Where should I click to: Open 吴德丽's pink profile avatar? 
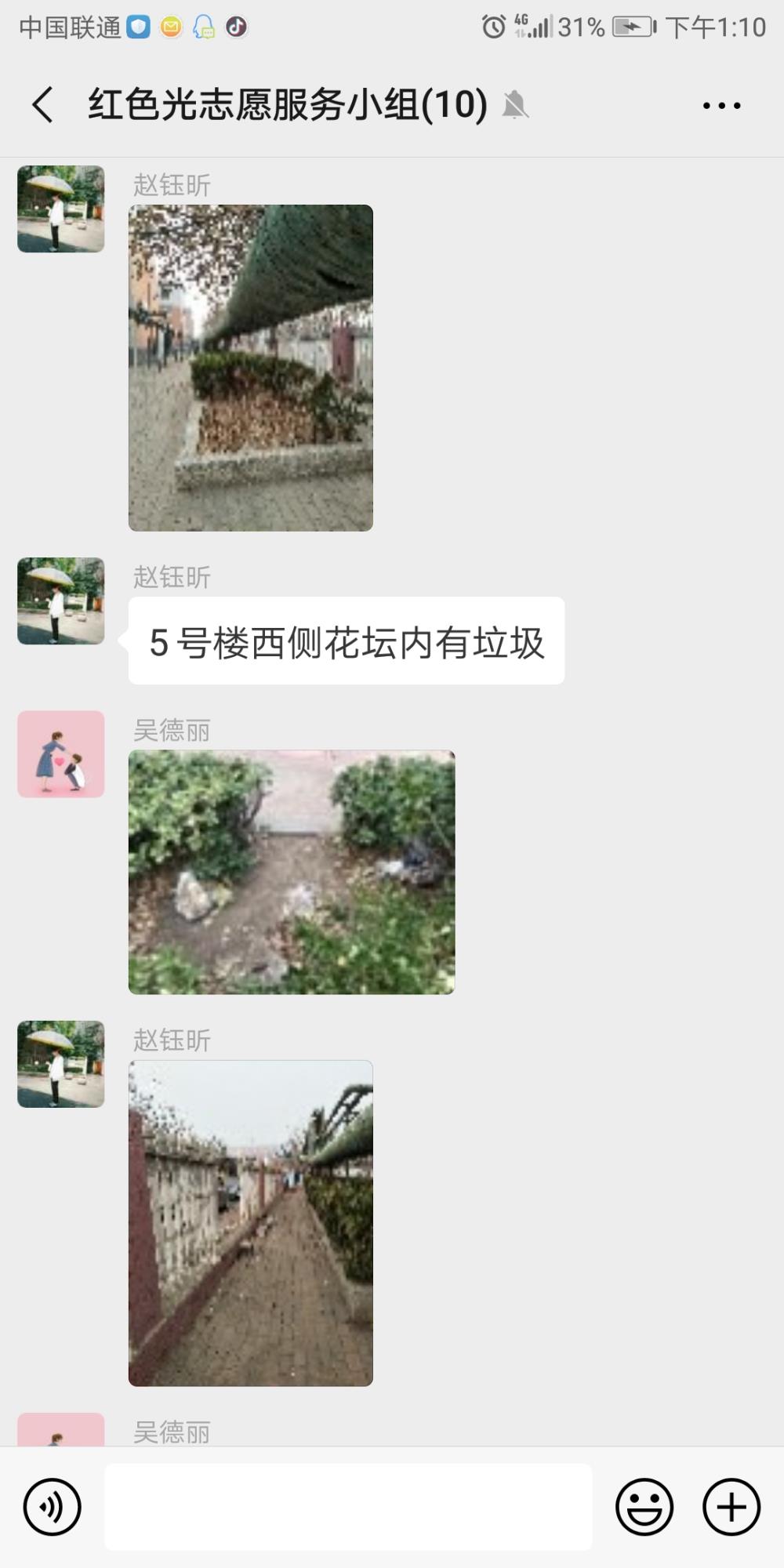pyautogui.click(x=61, y=754)
